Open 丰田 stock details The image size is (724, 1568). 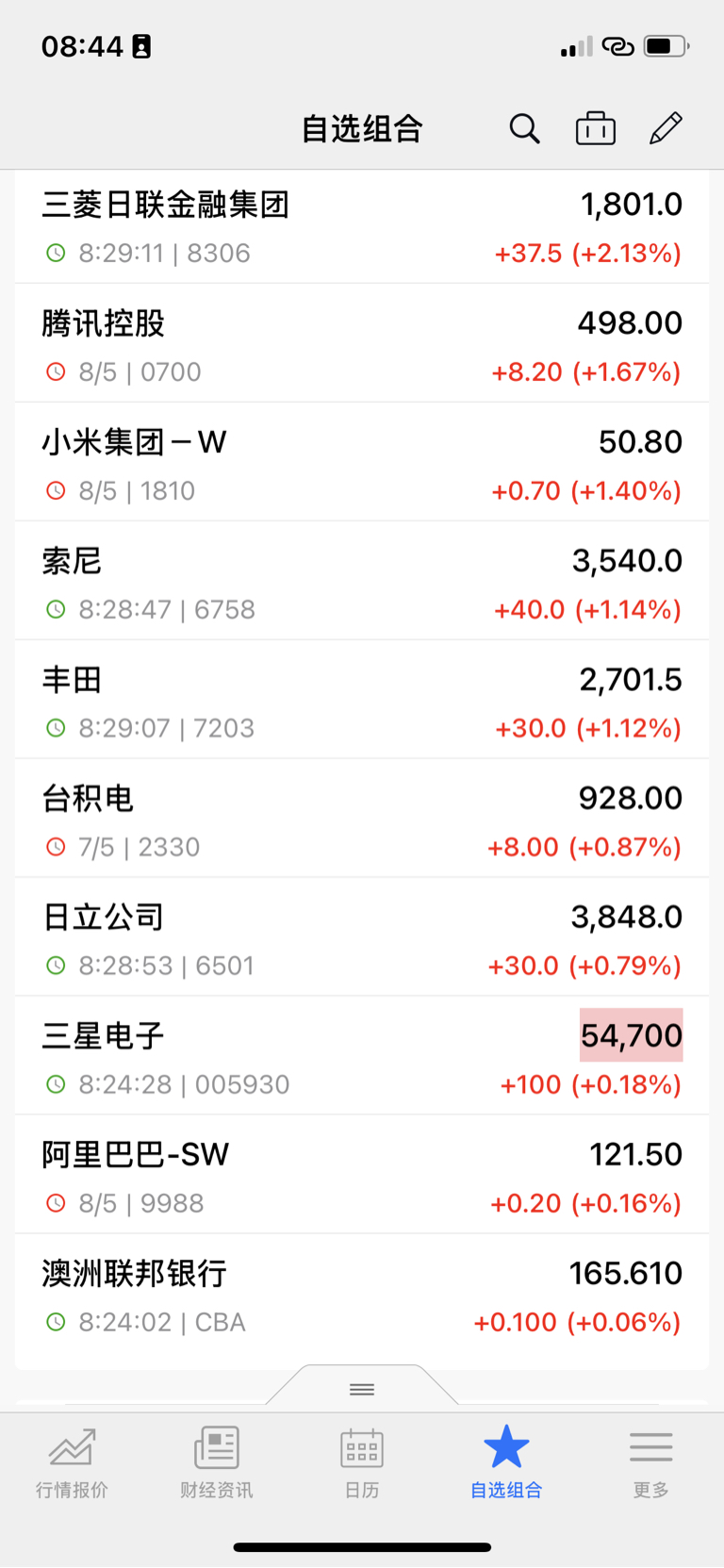[x=362, y=700]
